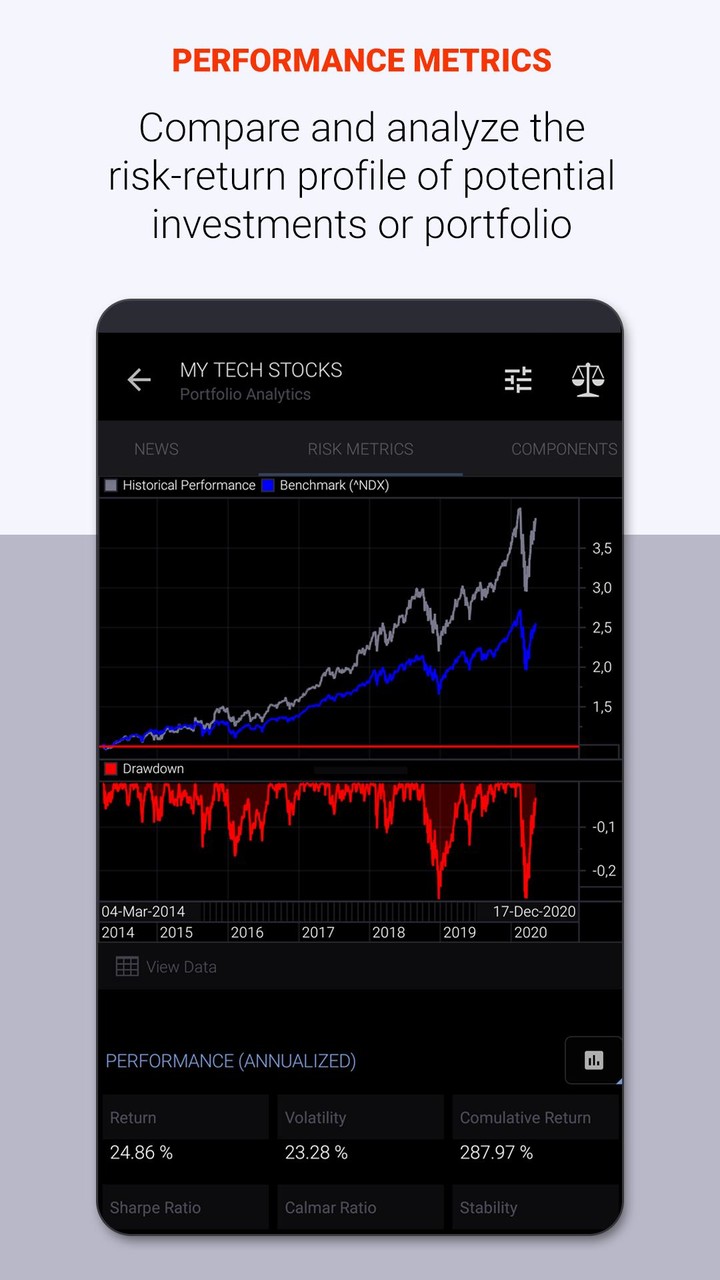Open the bar chart display icon
Screen dimensions: 720x1280
[593, 1060]
